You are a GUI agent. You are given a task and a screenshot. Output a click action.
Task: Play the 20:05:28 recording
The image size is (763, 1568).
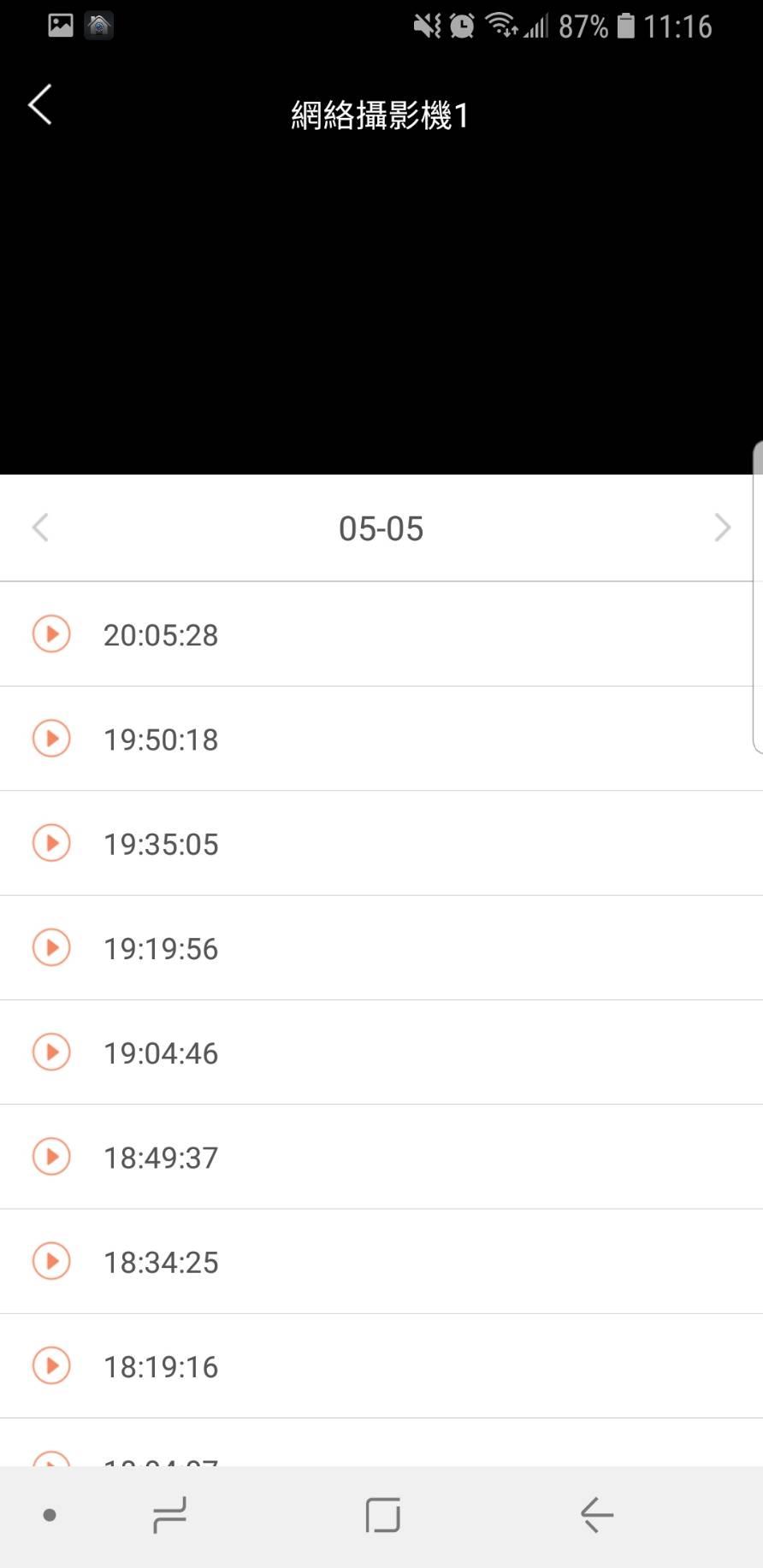(x=381, y=634)
